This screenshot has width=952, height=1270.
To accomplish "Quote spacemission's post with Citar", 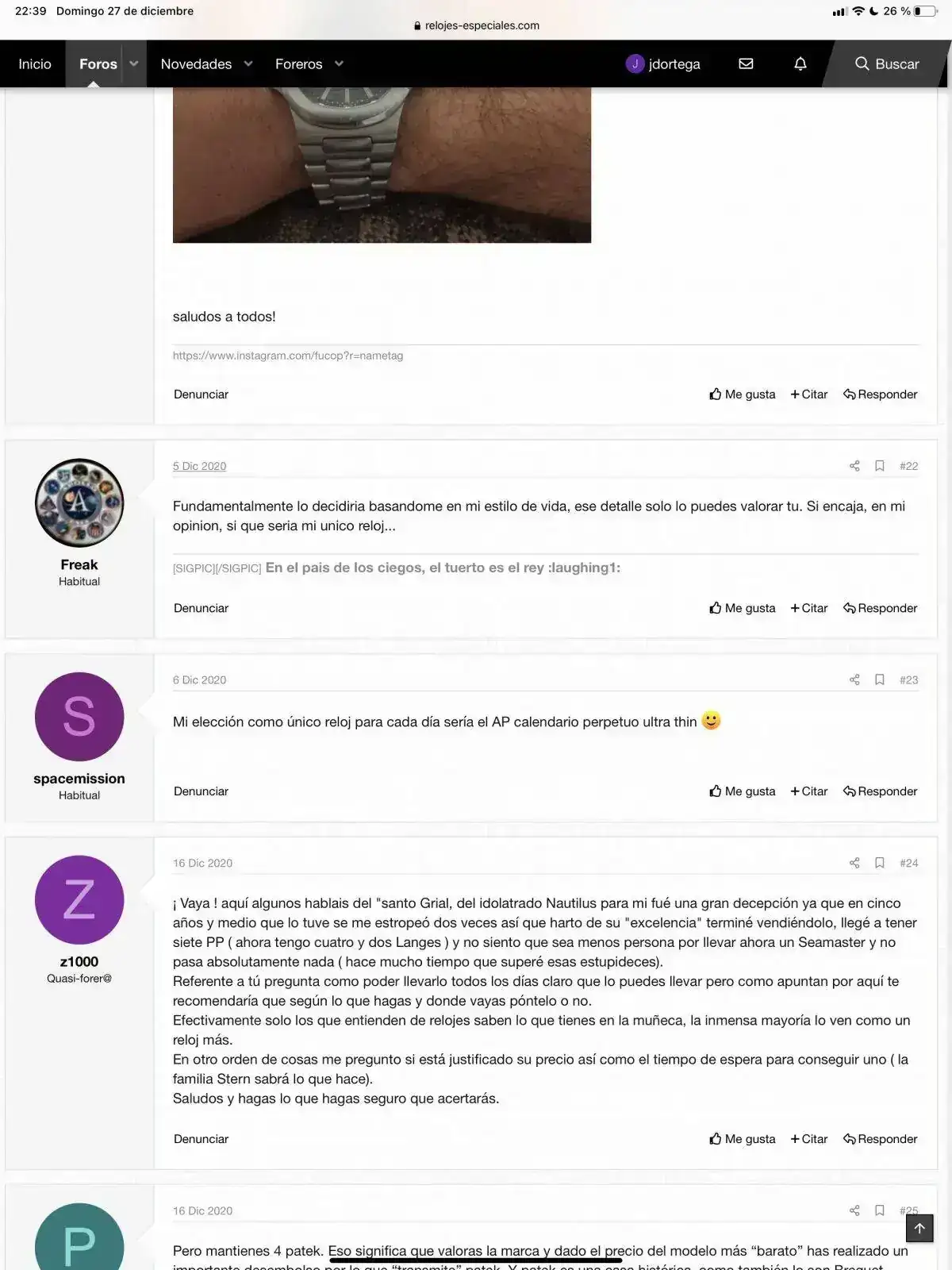I will [x=809, y=791].
